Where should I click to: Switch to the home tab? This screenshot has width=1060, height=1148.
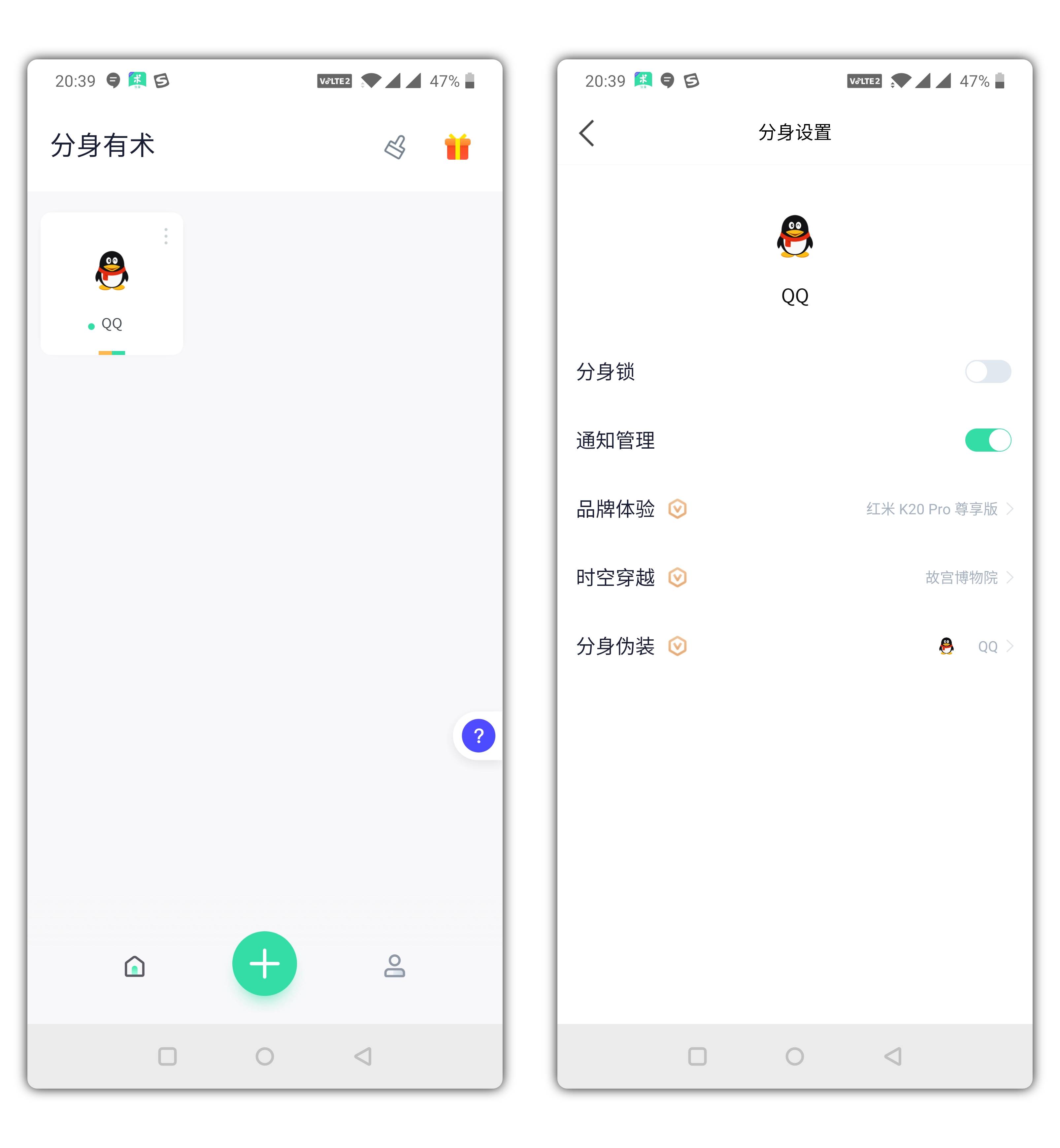[x=134, y=966]
